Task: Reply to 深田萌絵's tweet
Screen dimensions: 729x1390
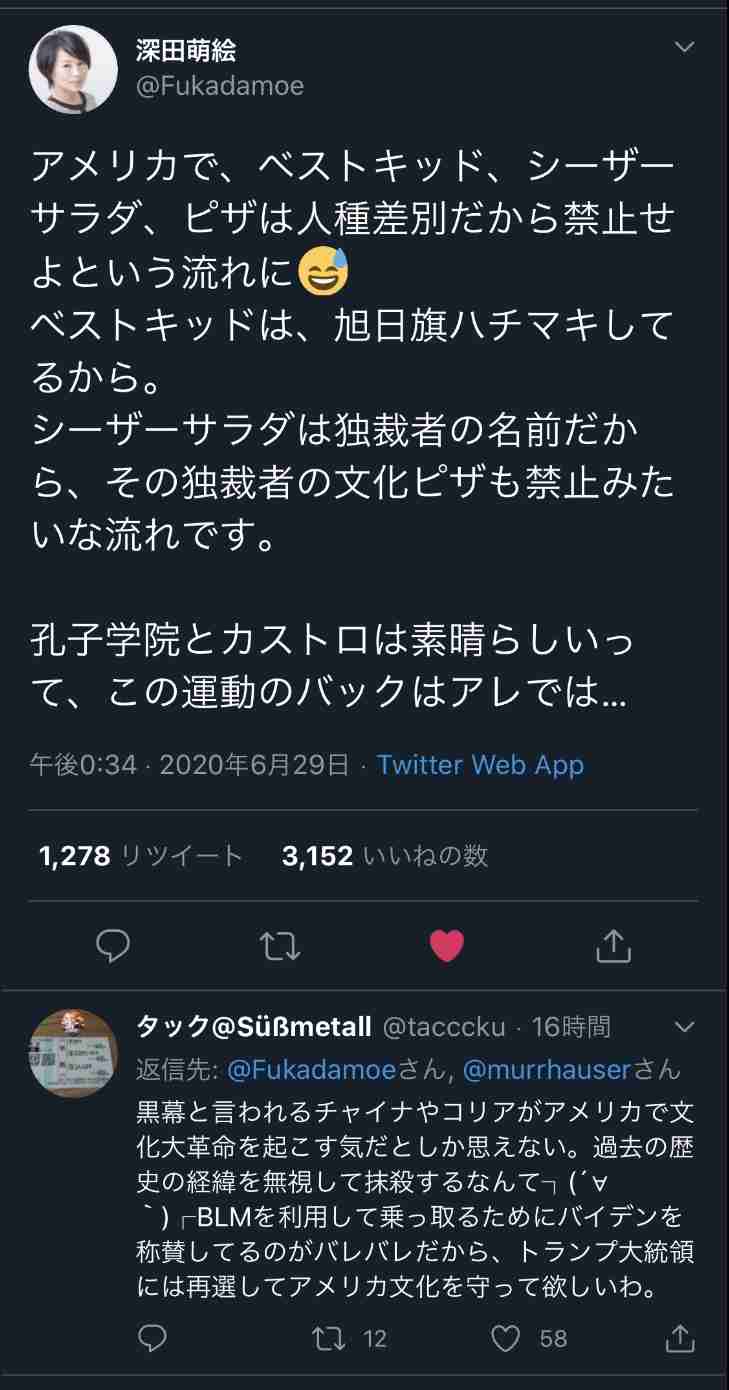Action: pos(113,945)
